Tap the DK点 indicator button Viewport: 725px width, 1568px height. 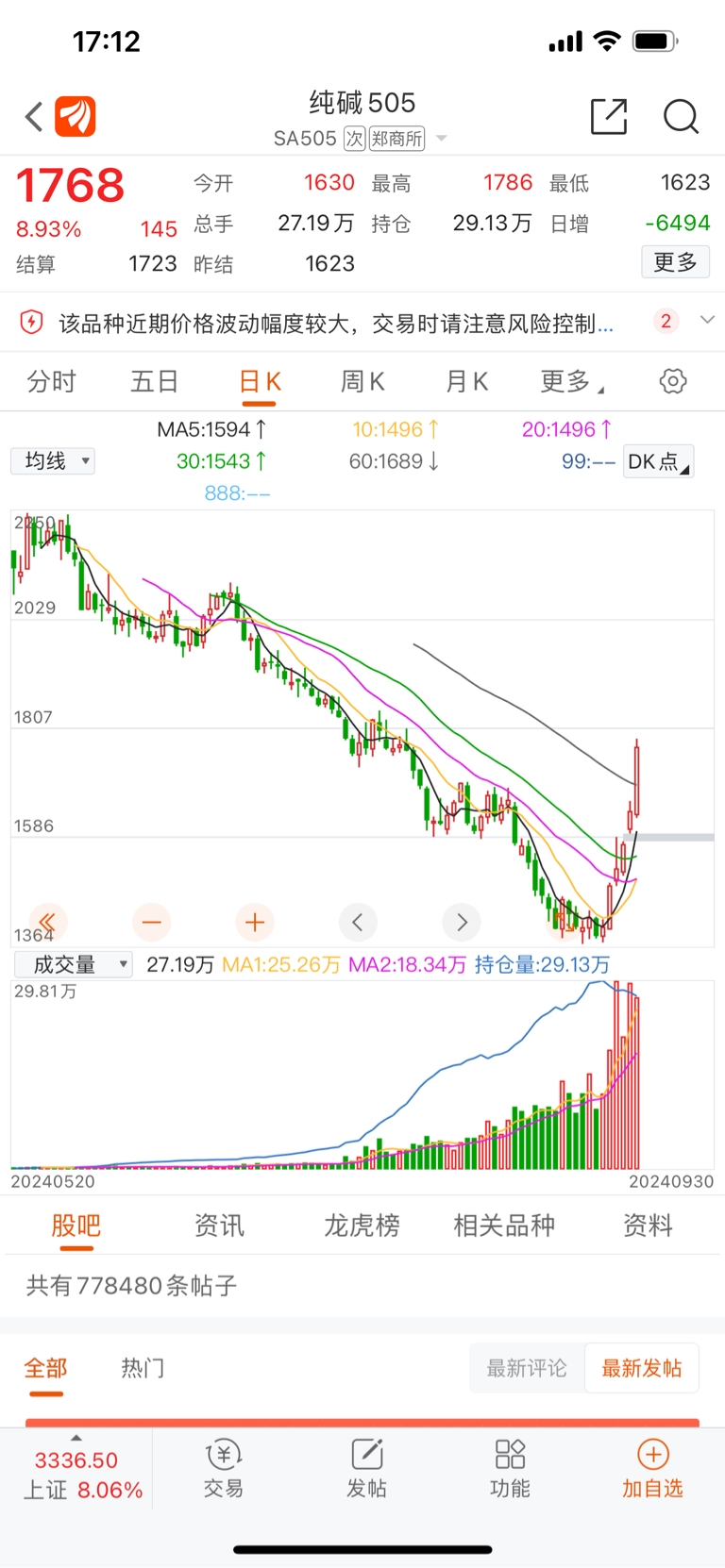pyautogui.click(x=659, y=461)
